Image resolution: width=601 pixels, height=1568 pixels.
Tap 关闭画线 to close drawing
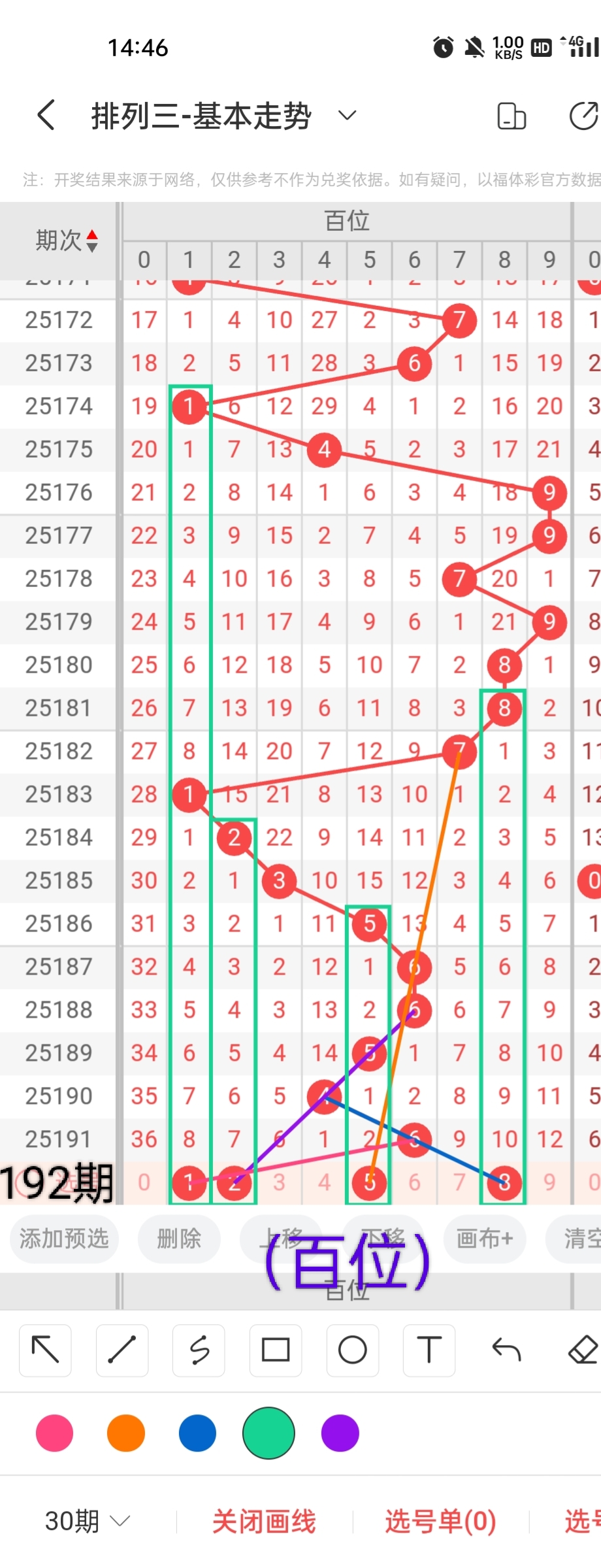point(264,1521)
